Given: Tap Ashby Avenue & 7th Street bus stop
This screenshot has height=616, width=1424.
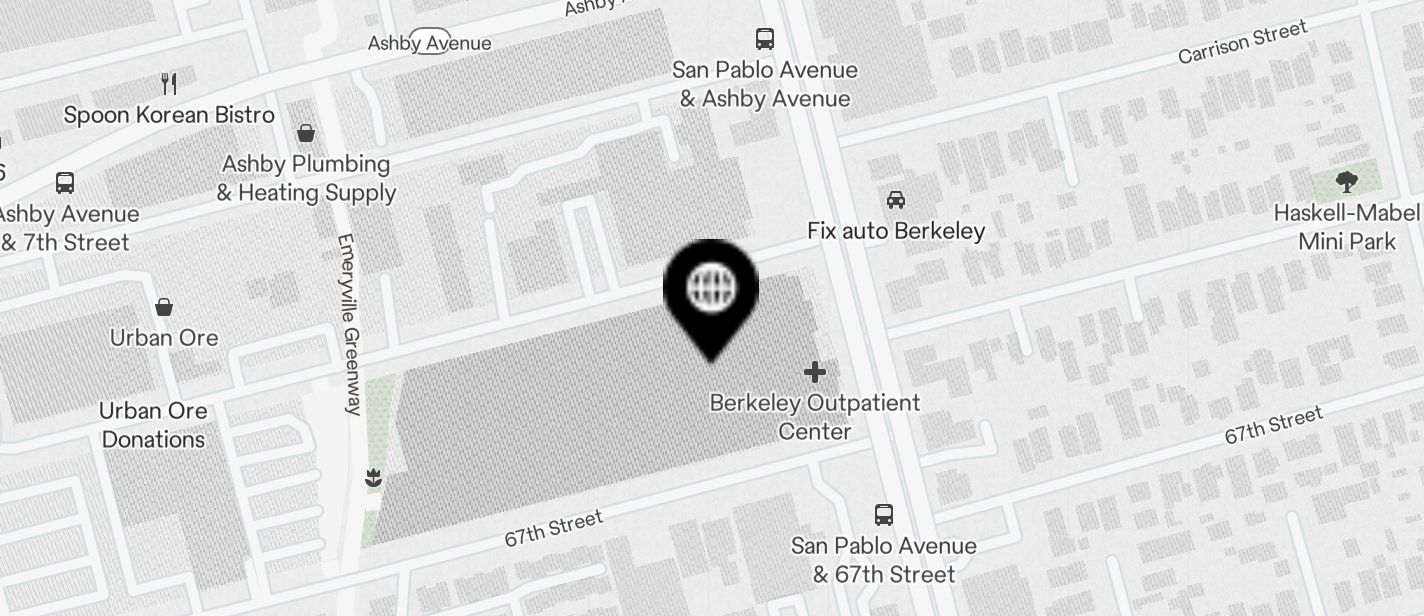Looking at the screenshot, I should (x=65, y=183).
